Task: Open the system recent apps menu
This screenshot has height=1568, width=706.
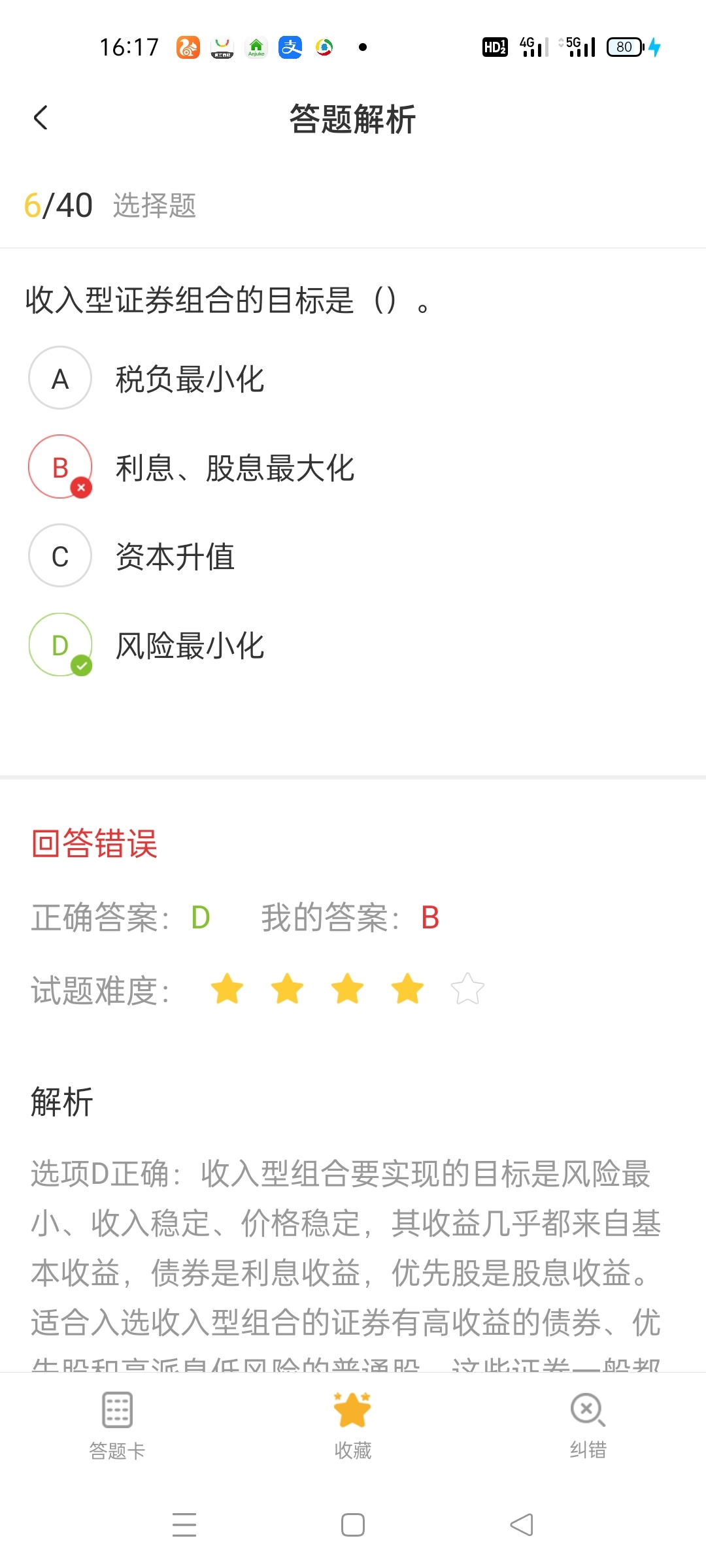Action: 184,1525
